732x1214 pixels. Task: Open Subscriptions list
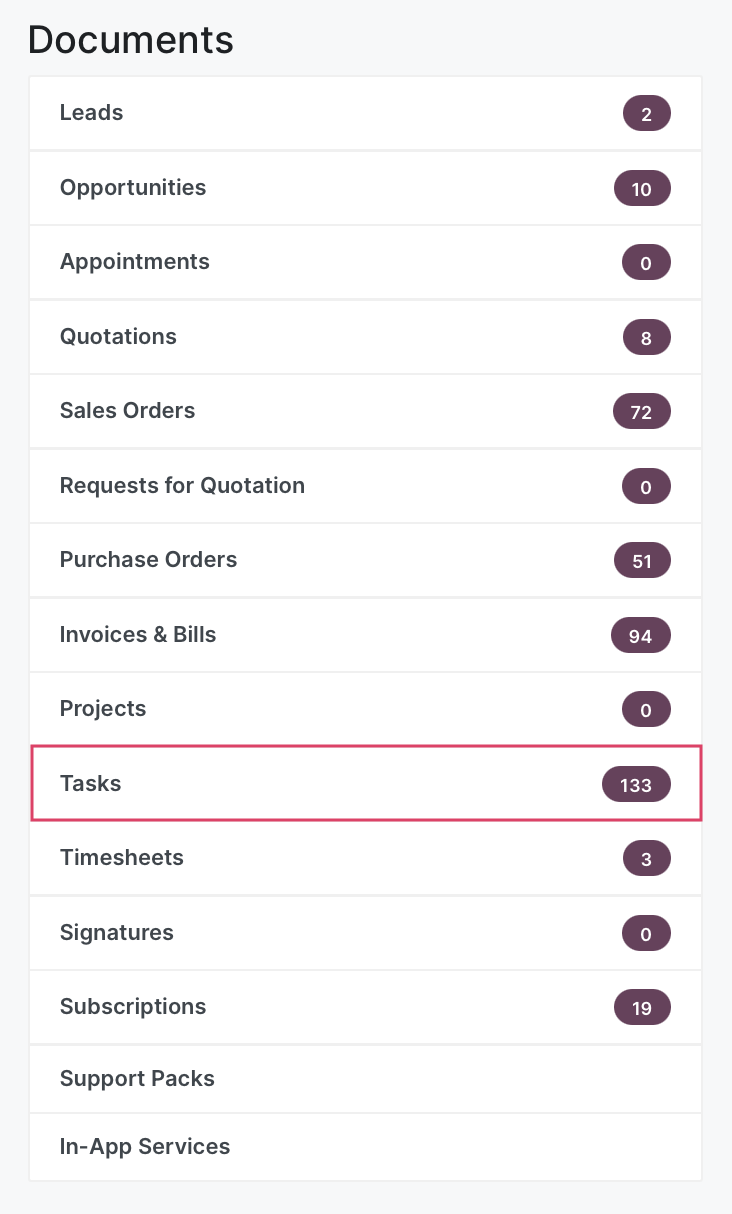[x=366, y=1007]
